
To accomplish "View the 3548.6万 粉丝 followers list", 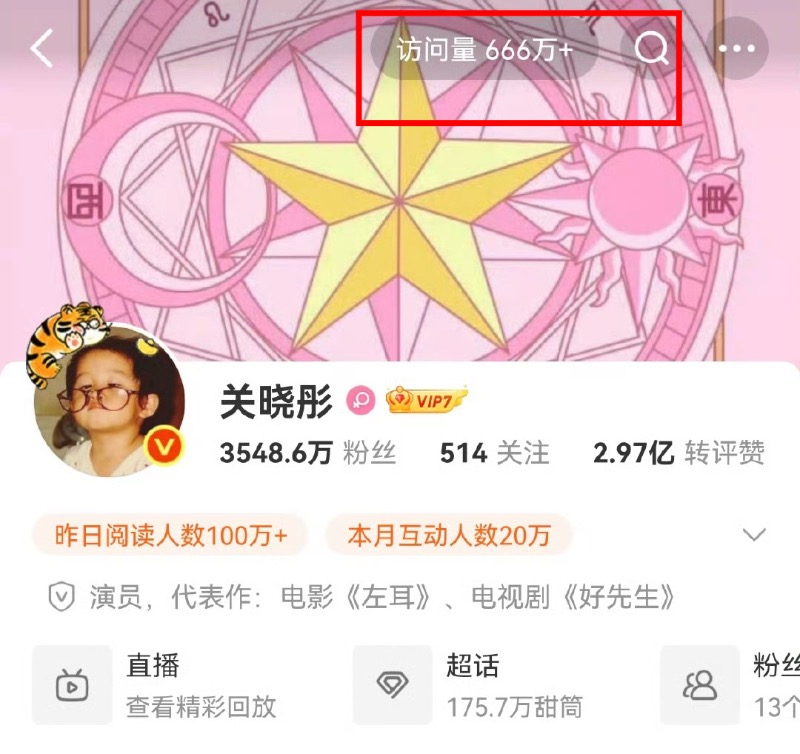I will point(308,453).
